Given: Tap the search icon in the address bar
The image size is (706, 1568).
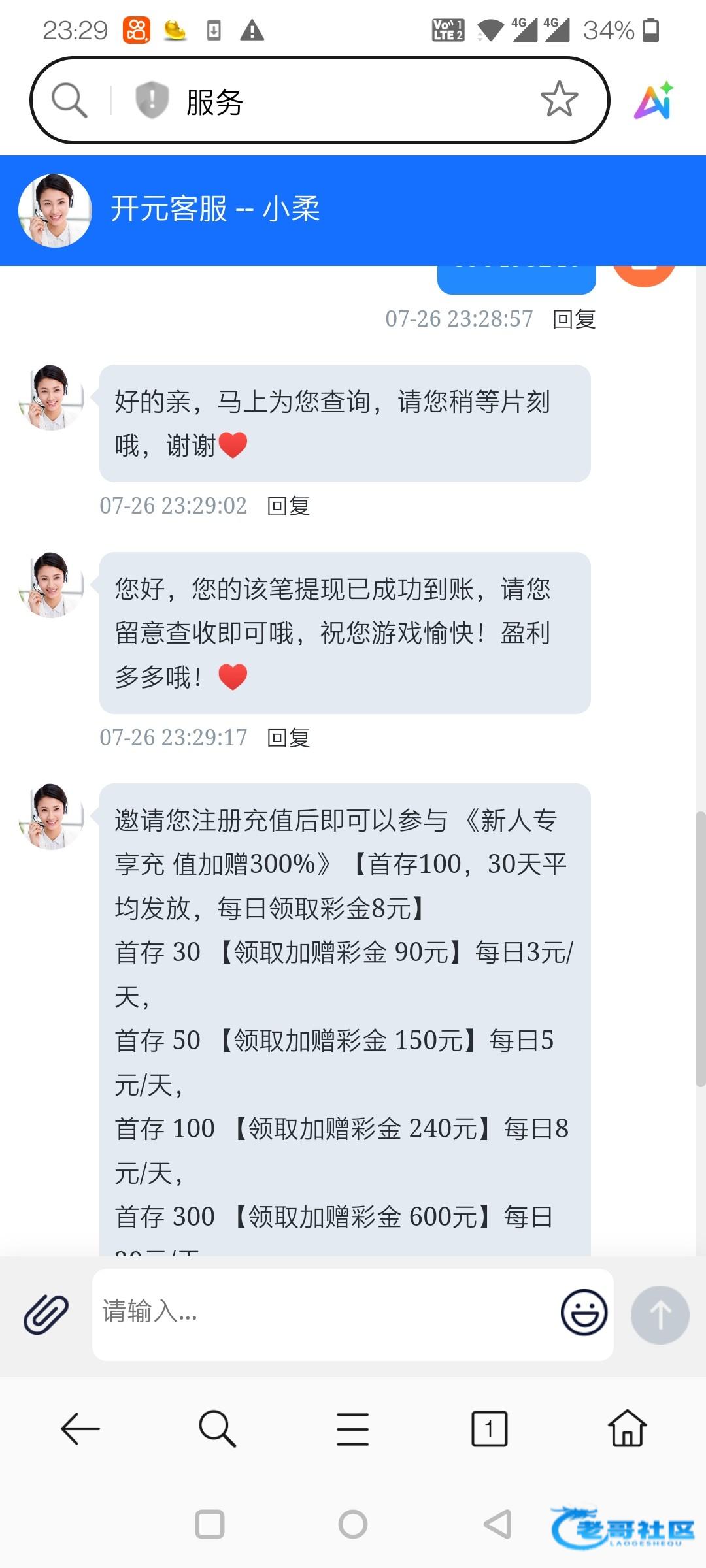Looking at the screenshot, I should [x=69, y=101].
